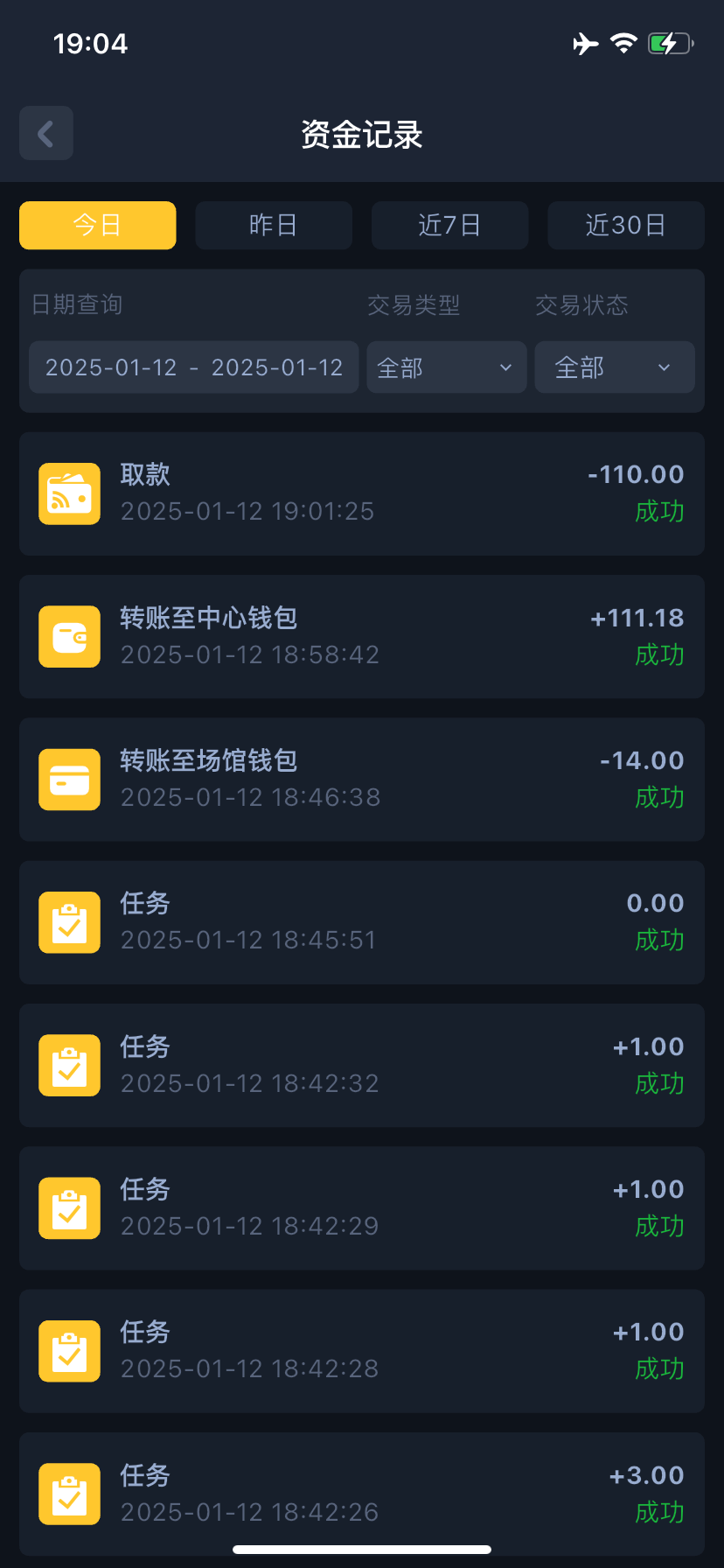Open the 转账至中心钱包 record
This screenshot has height=1568, width=724.
(362, 637)
